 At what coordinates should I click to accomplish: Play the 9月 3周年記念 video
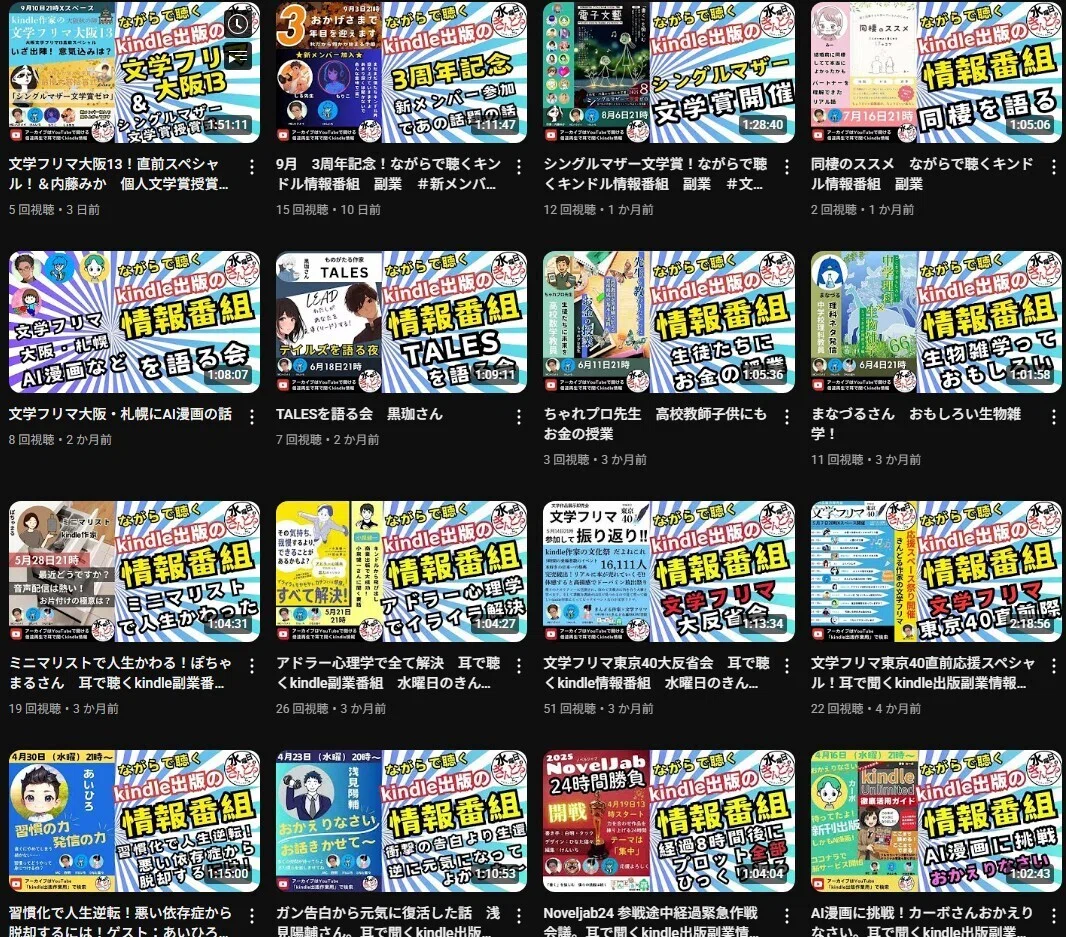coord(401,71)
